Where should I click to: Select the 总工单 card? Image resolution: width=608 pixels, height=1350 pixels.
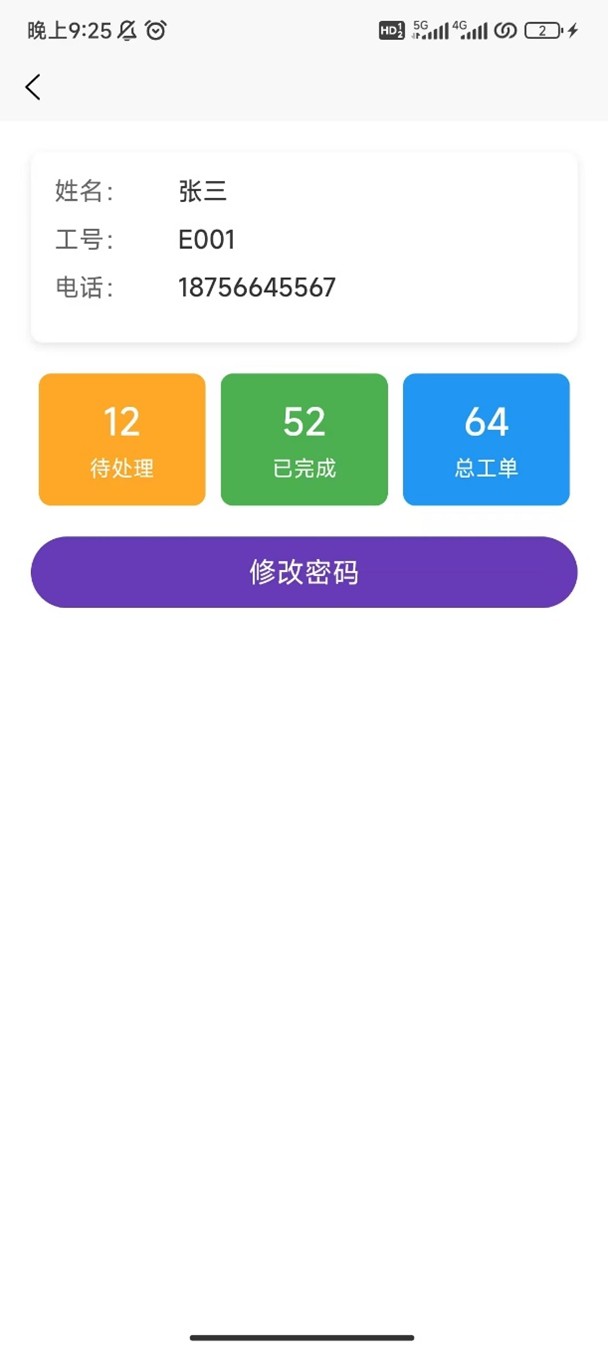(x=486, y=440)
